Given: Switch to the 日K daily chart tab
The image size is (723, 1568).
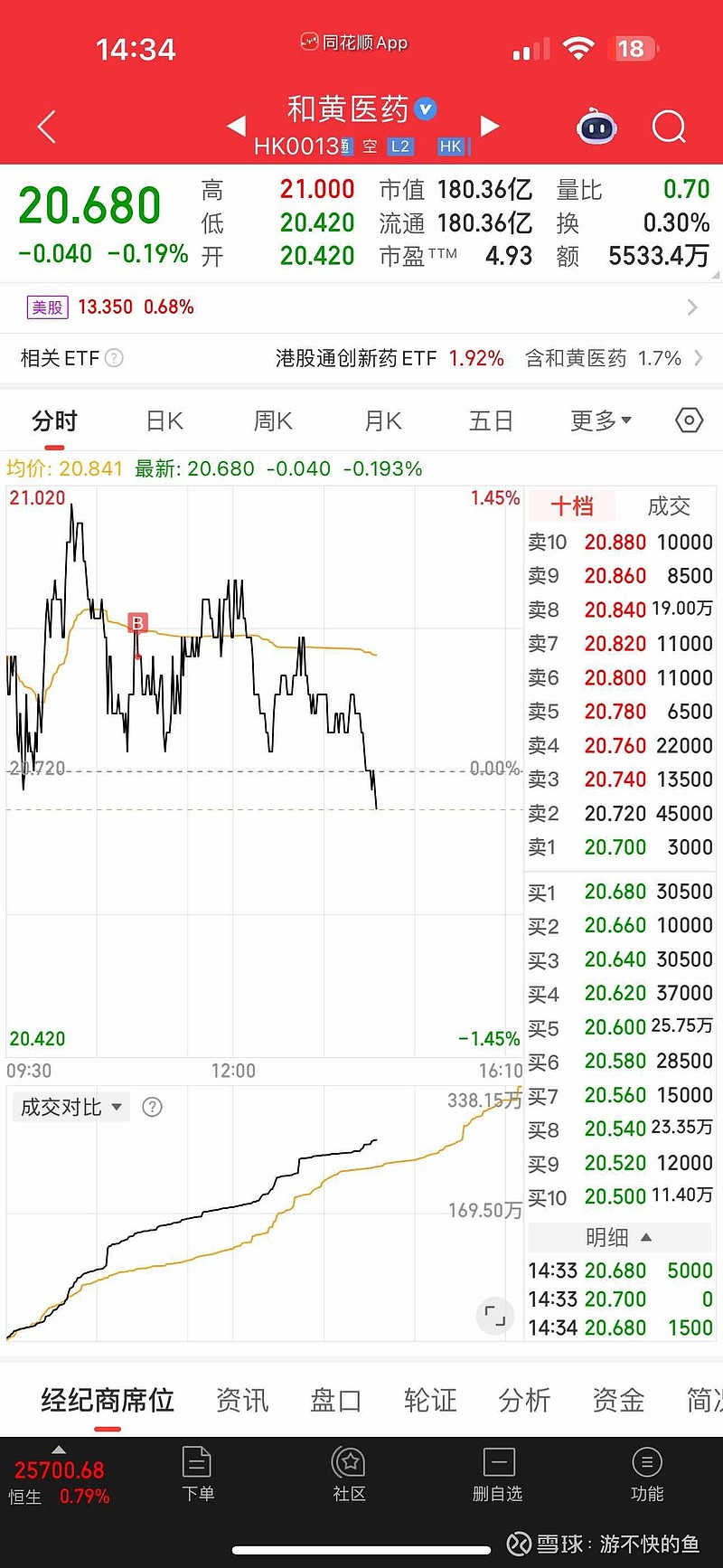Looking at the screenshot, I should [164, 420].
